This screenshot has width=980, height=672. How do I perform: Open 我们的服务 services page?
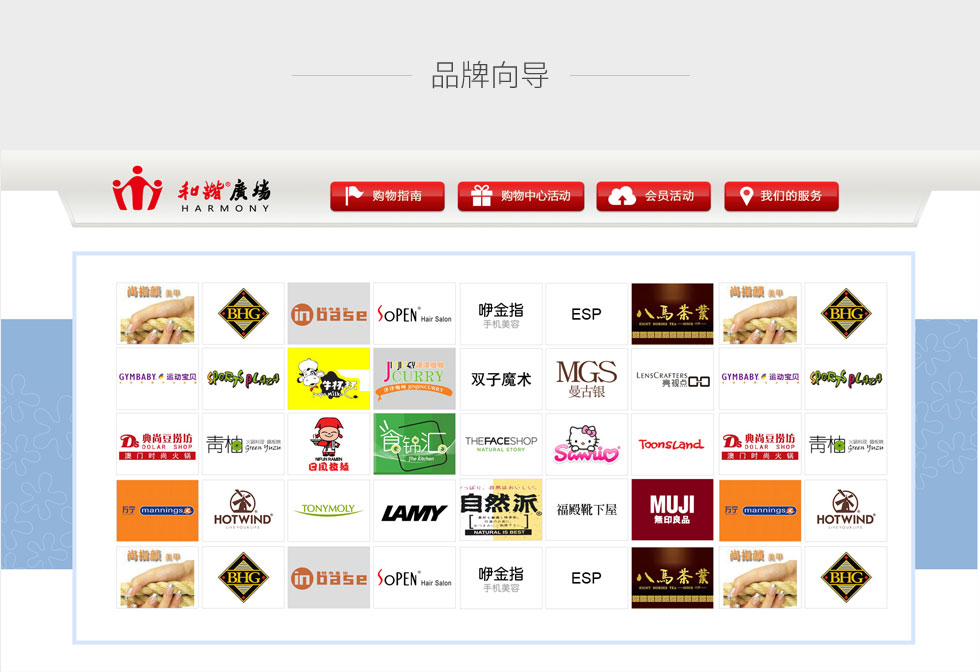pos(781,196)
